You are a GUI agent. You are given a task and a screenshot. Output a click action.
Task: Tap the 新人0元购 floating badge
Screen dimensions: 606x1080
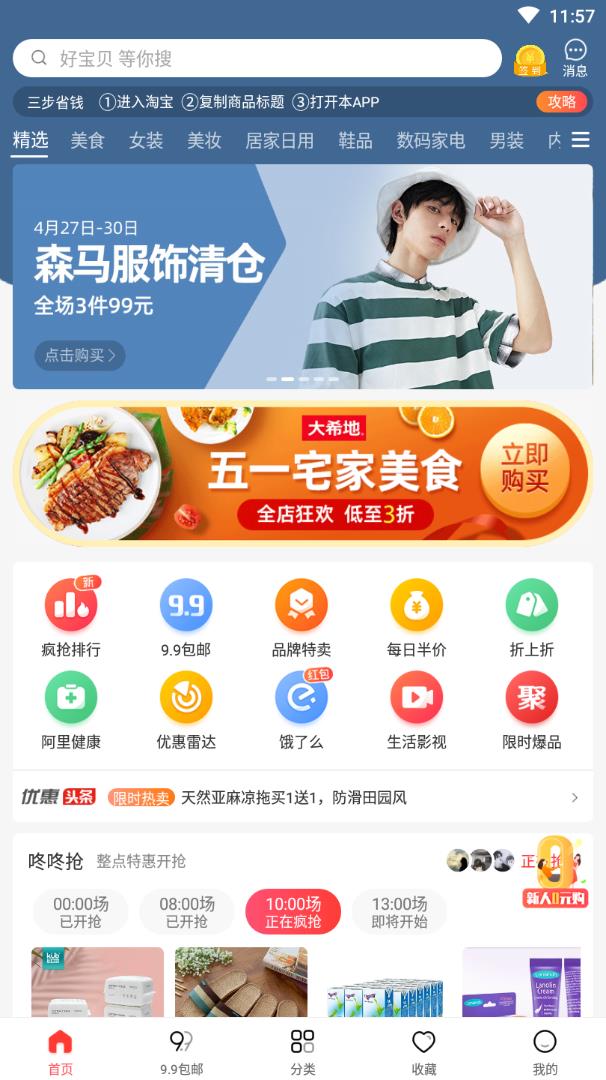[x=555, y=872]
